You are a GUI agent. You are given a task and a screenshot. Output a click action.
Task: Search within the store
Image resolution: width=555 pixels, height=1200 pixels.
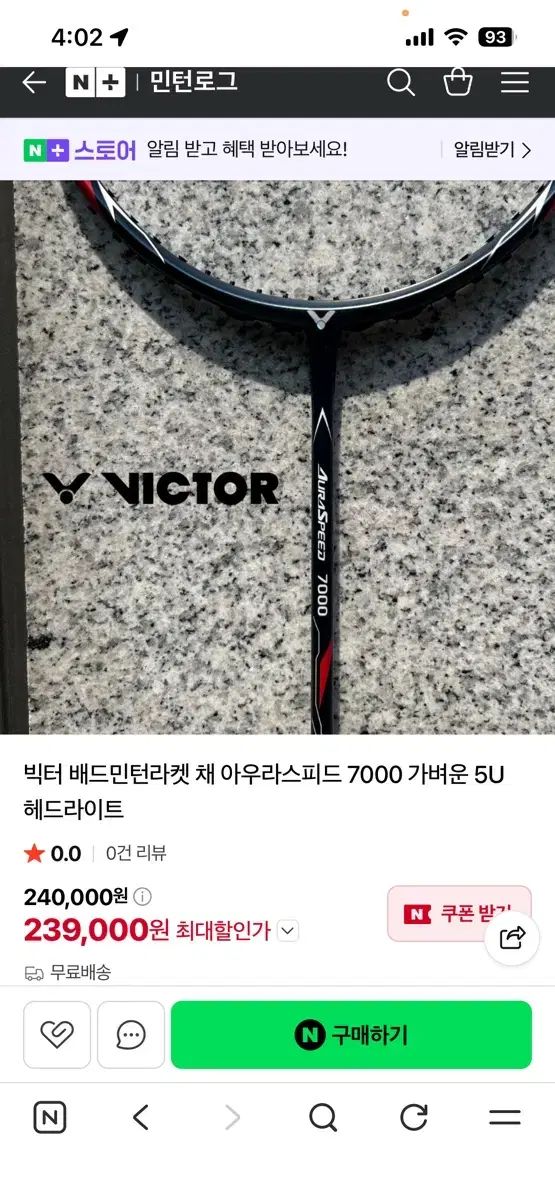click(x=400, y=82)
